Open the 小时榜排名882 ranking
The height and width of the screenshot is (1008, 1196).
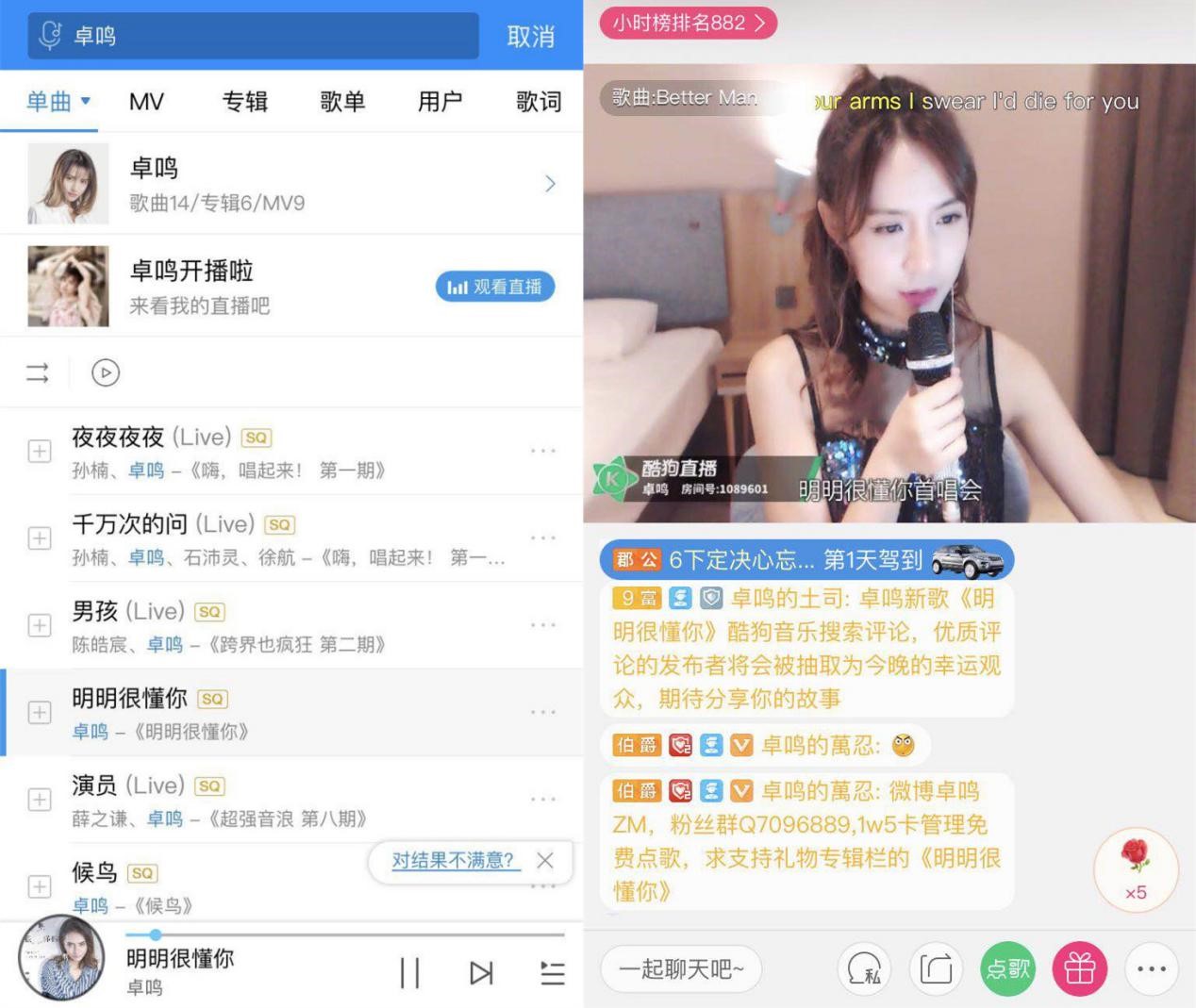pos(688,23)
